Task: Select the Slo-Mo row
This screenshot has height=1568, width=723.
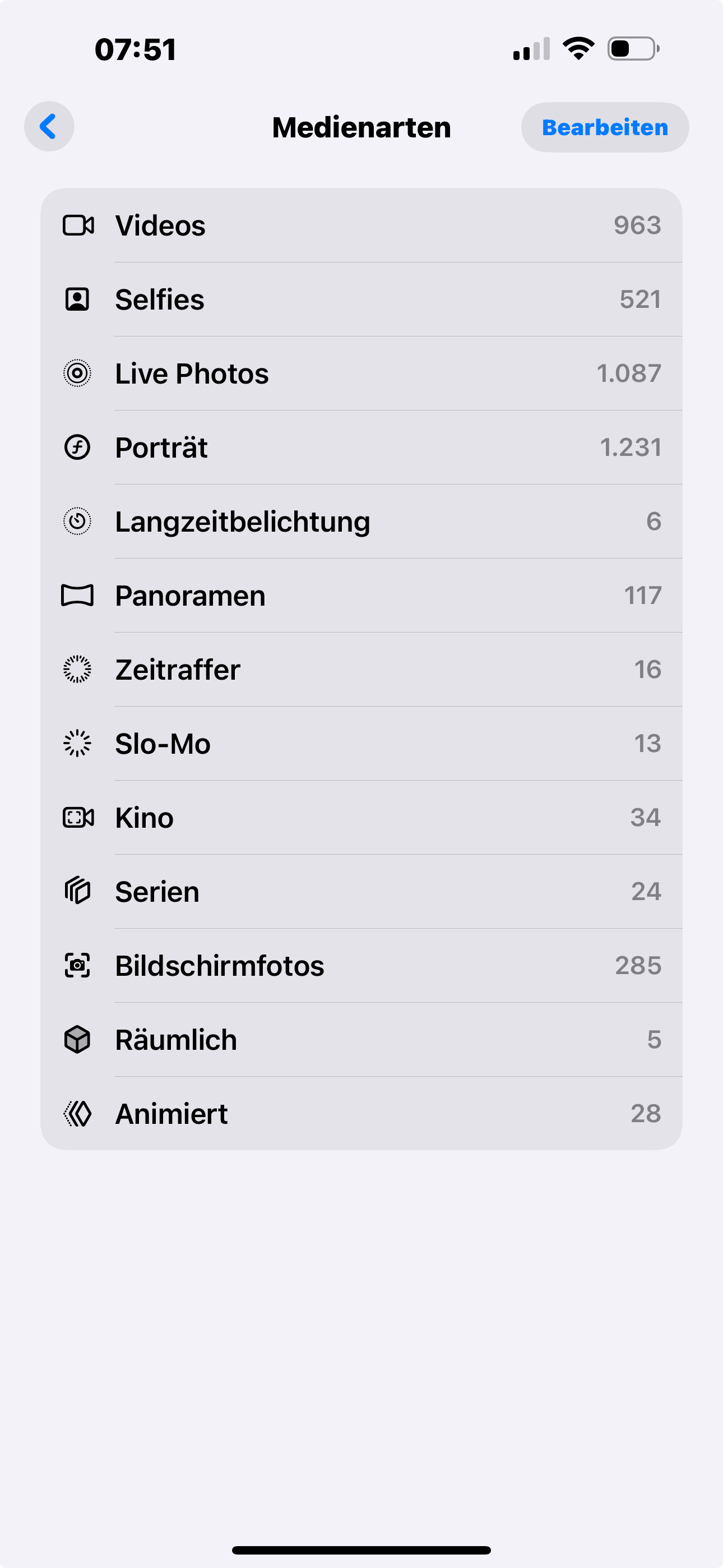Action: pos(361,744)
